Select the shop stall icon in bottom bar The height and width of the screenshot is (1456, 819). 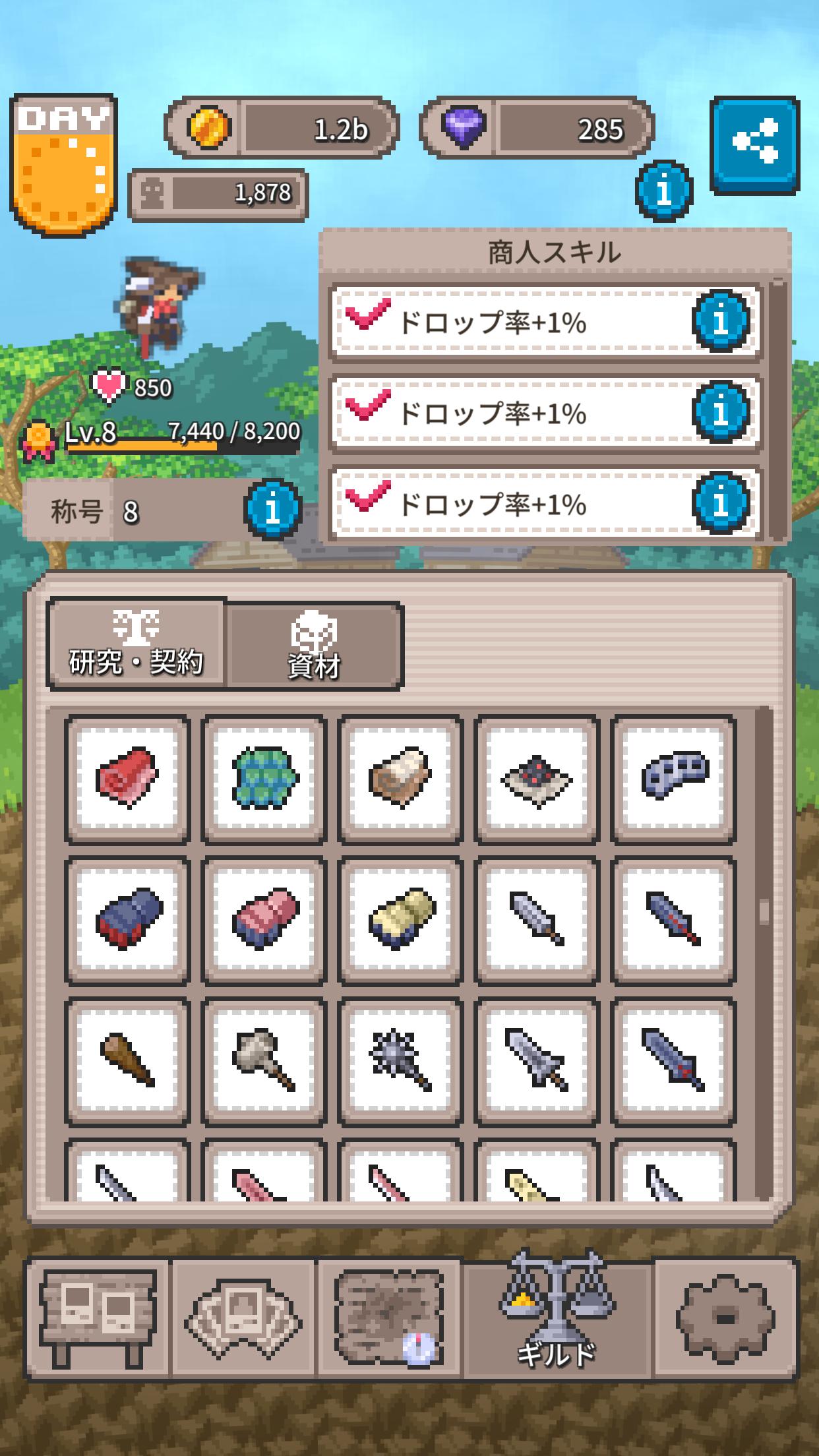(97, 1319)
